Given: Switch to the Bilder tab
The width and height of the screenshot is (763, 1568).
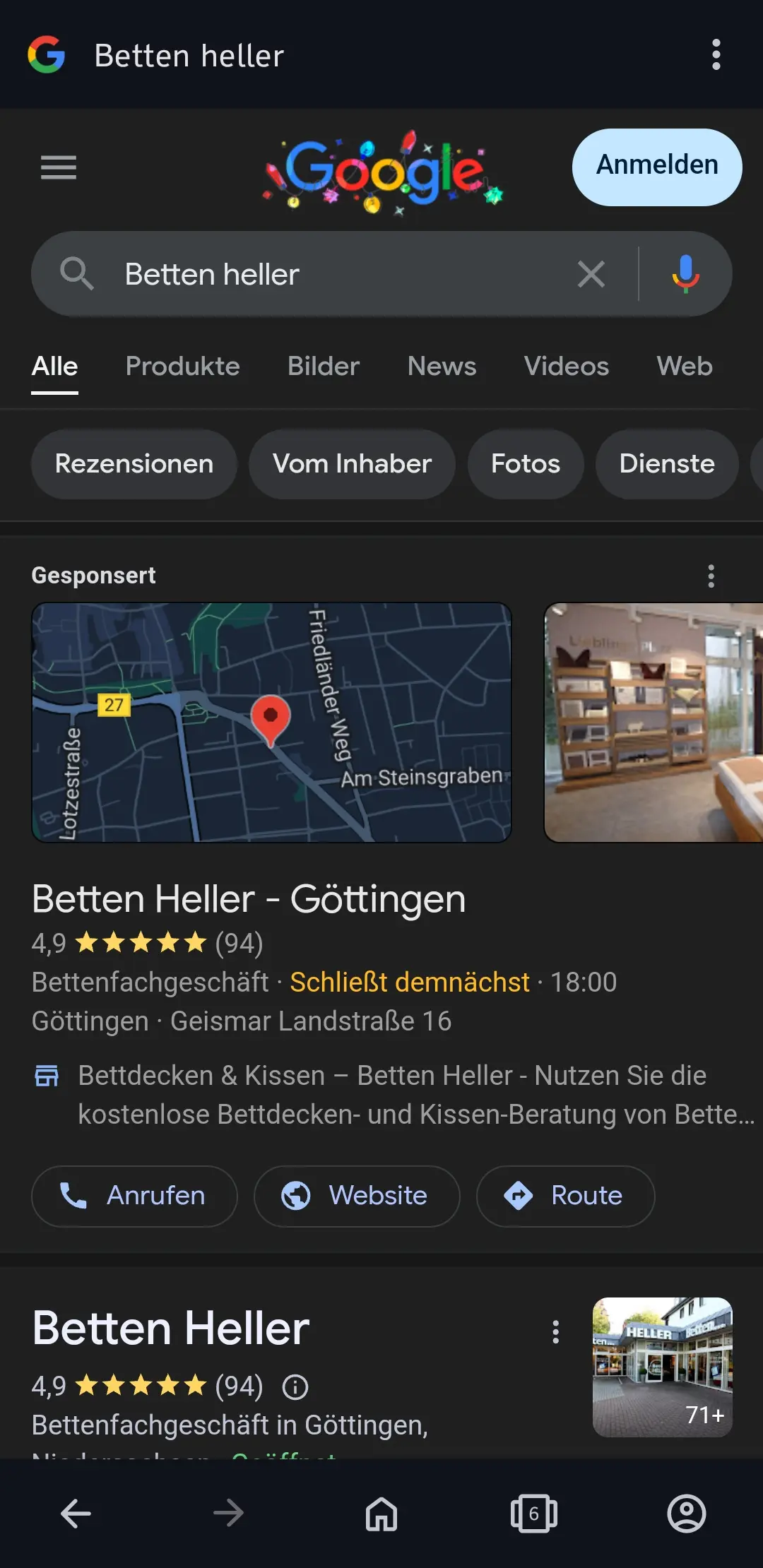Looking at the screenshot, I should [324, 366].
